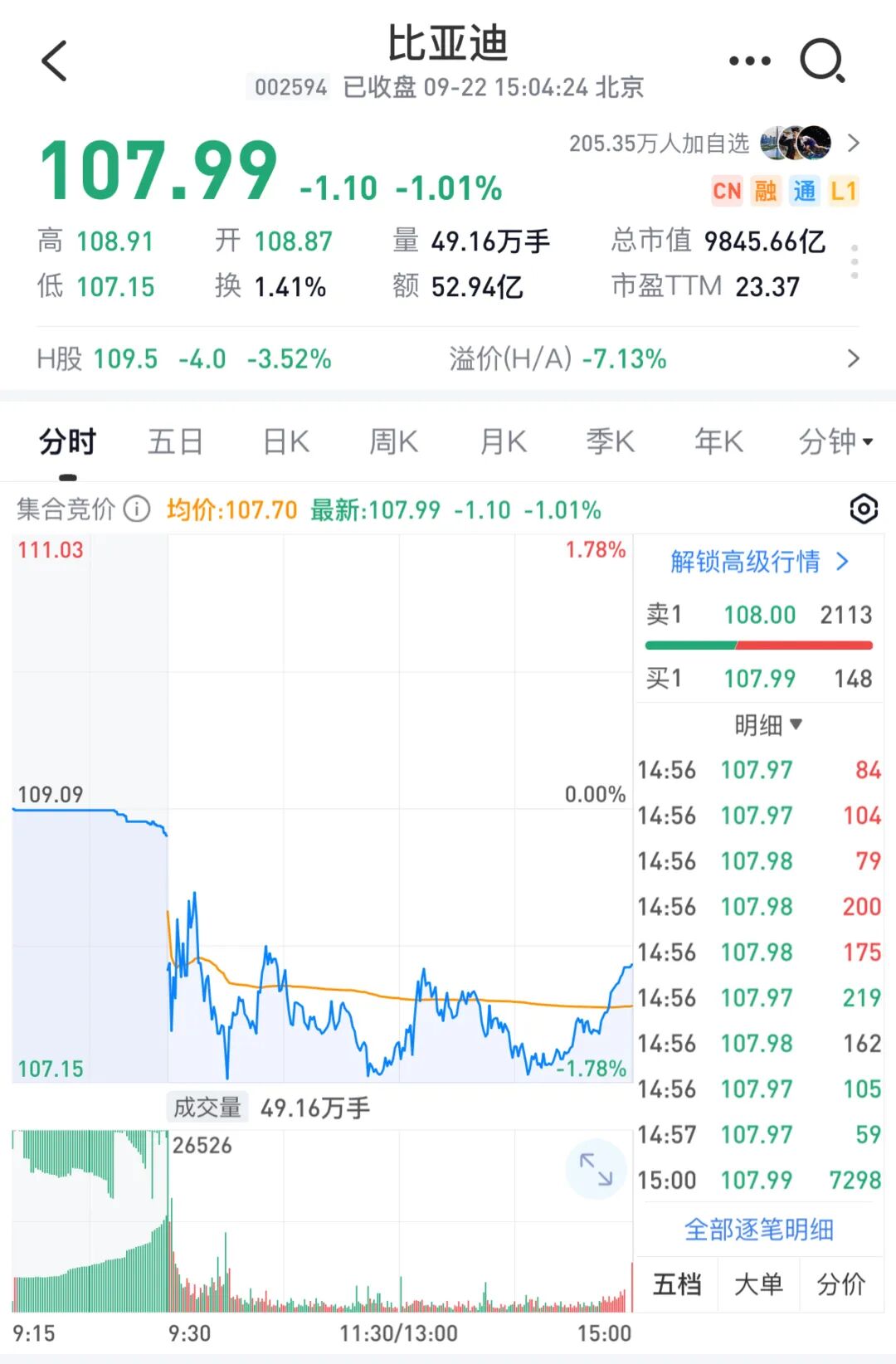Tap 解锁高级行情 to unlock advanced quotes
The image size is (896, 1364).
[x=758, y=562]
